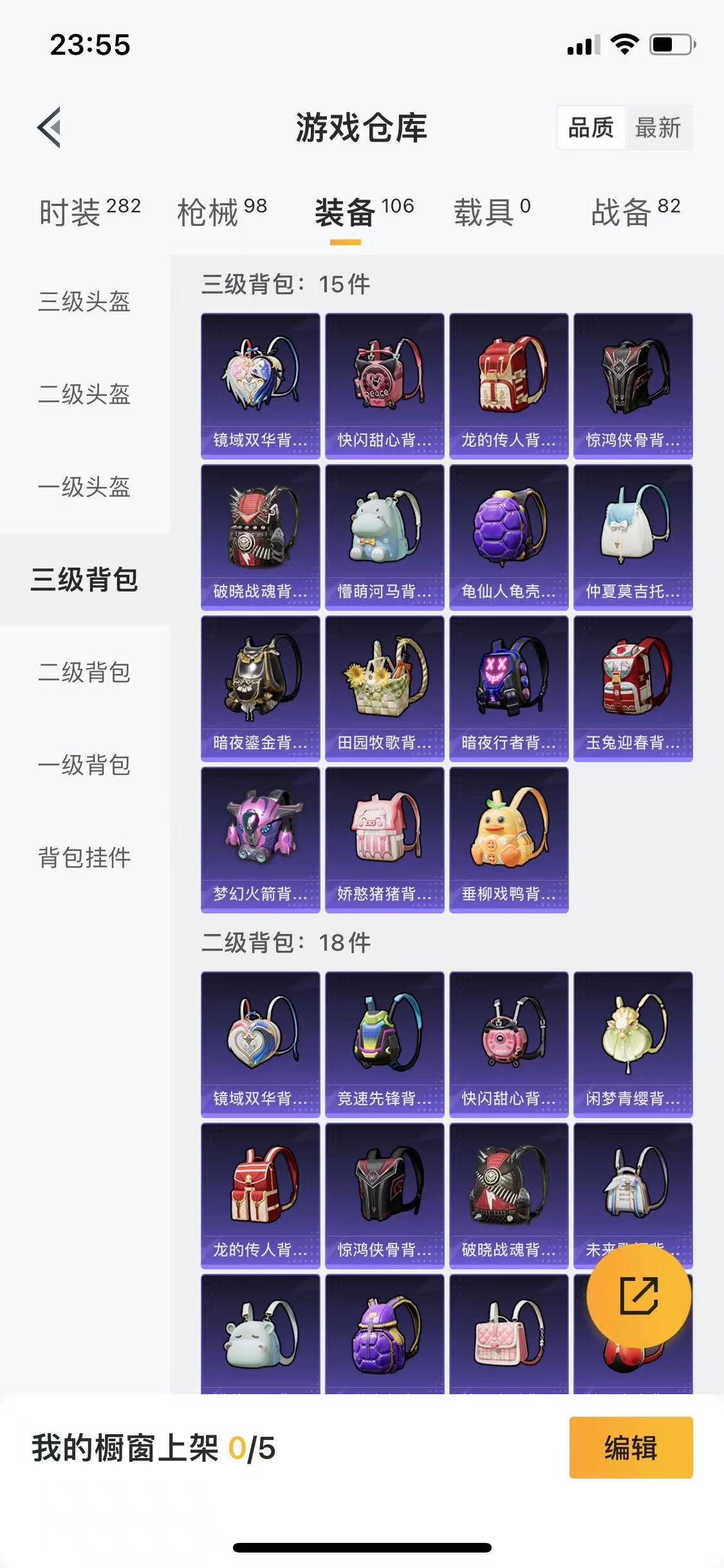Open the 龟仙人龟壳 backpack item
Viewport: 724px width, 1568px height.
tap(508, 537)
